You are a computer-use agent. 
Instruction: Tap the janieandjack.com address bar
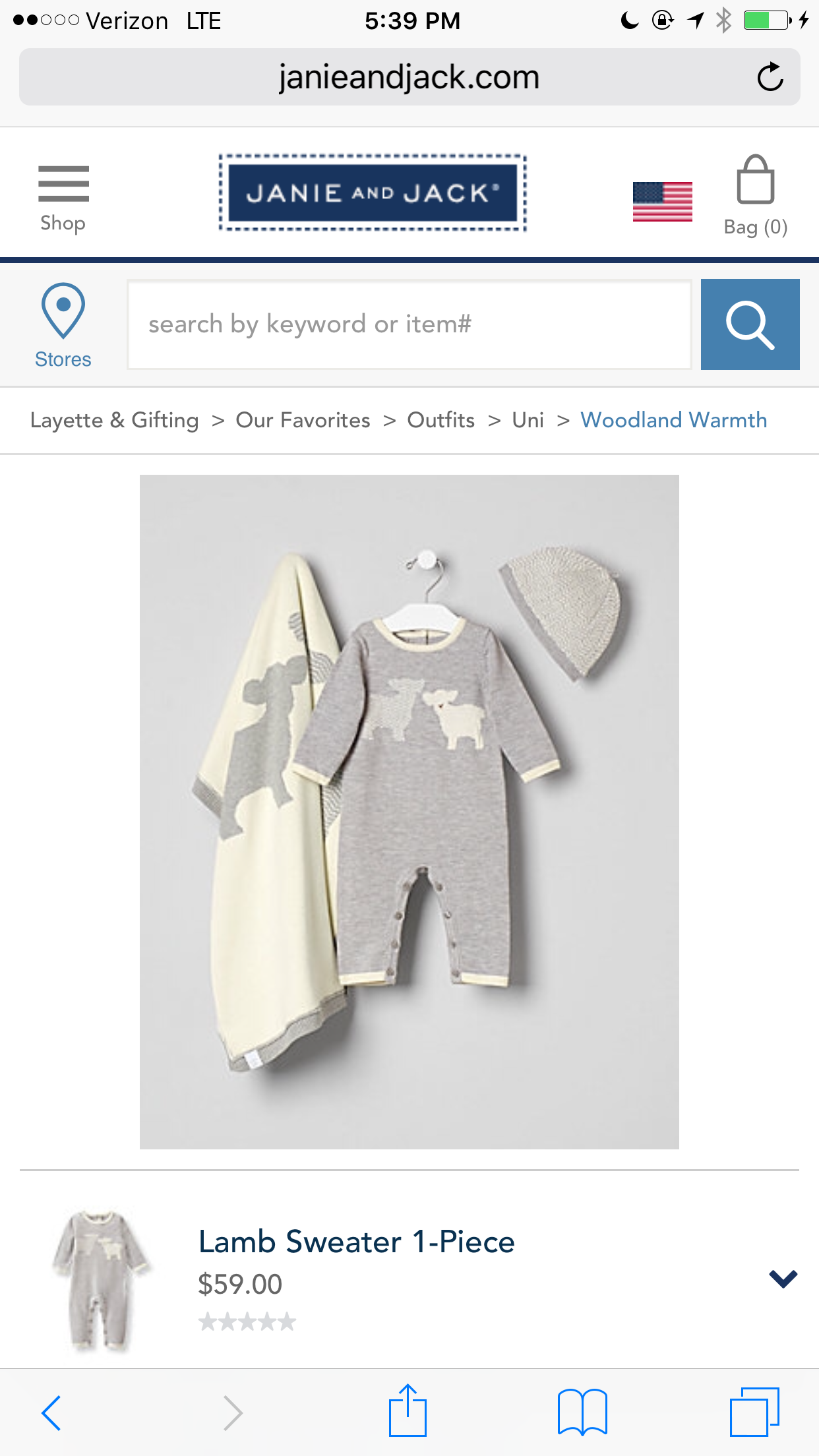[x=409, y=77]
